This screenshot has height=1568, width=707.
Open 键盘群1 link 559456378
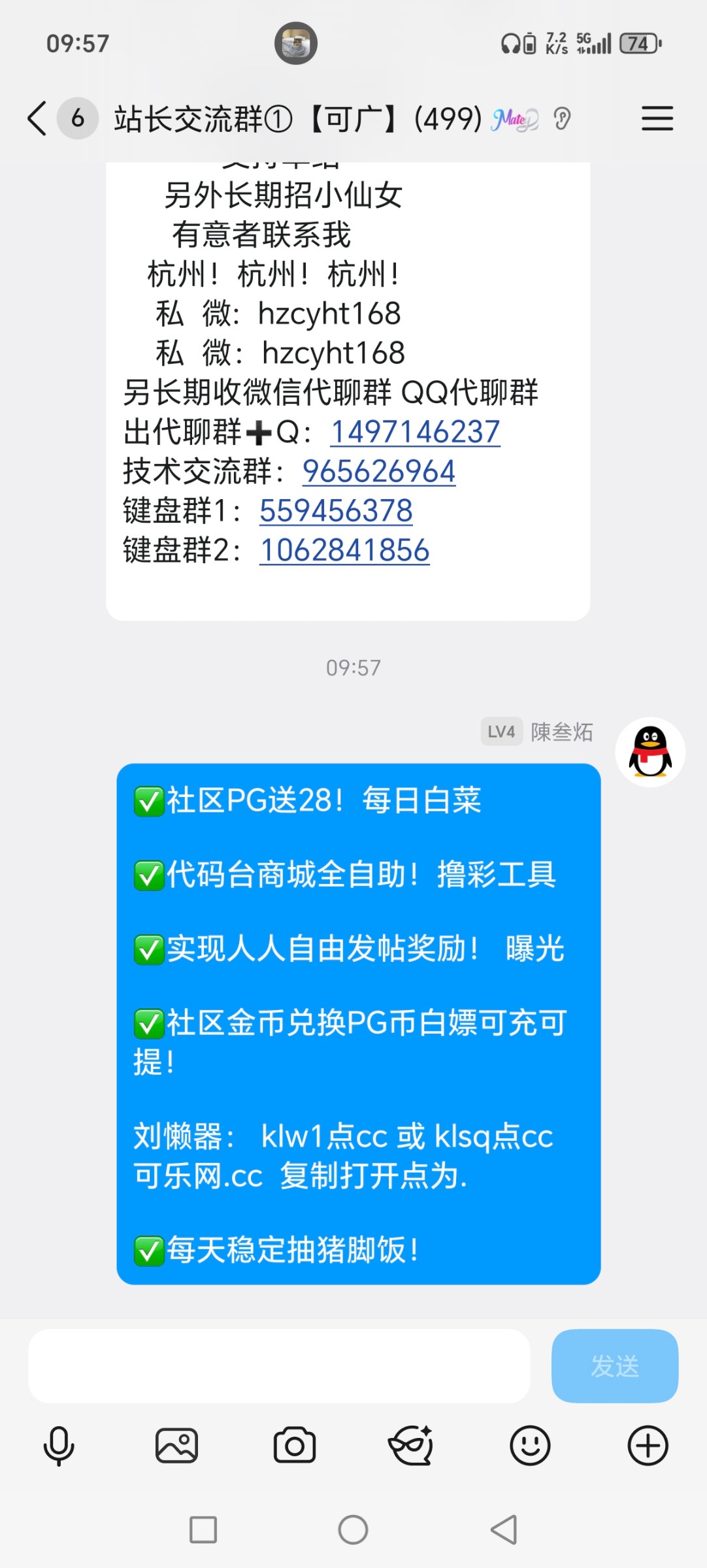(337, 511)
